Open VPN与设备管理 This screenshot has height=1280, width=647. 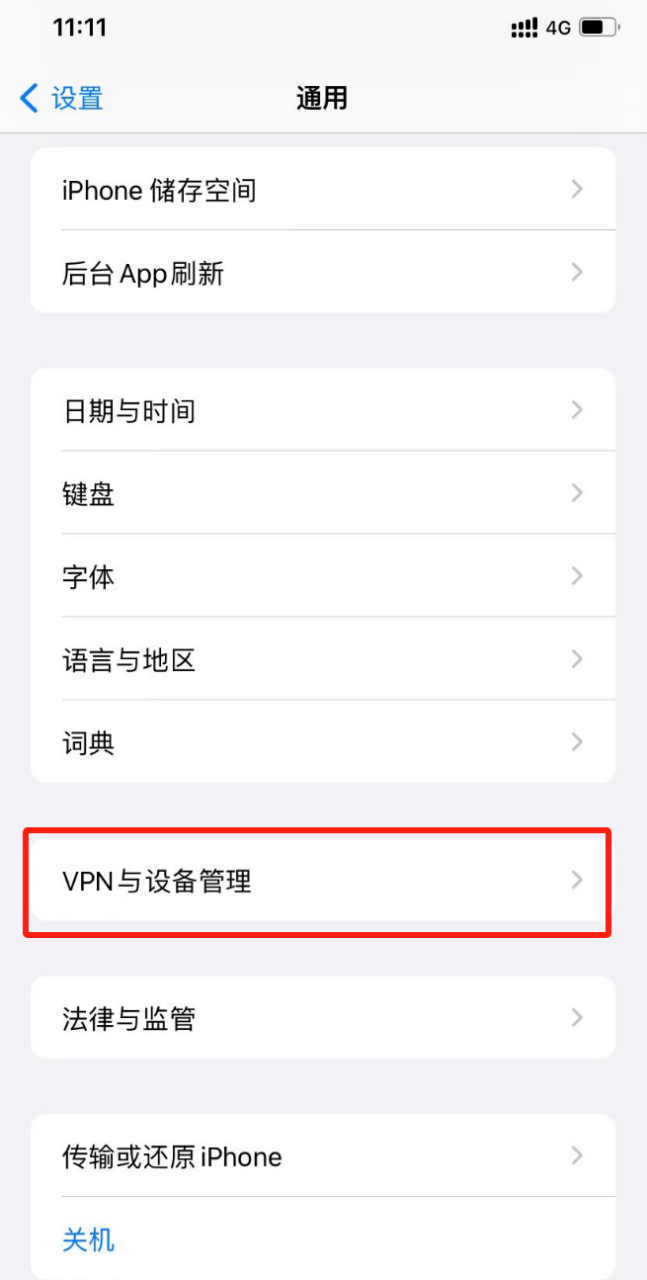point(322,880)
